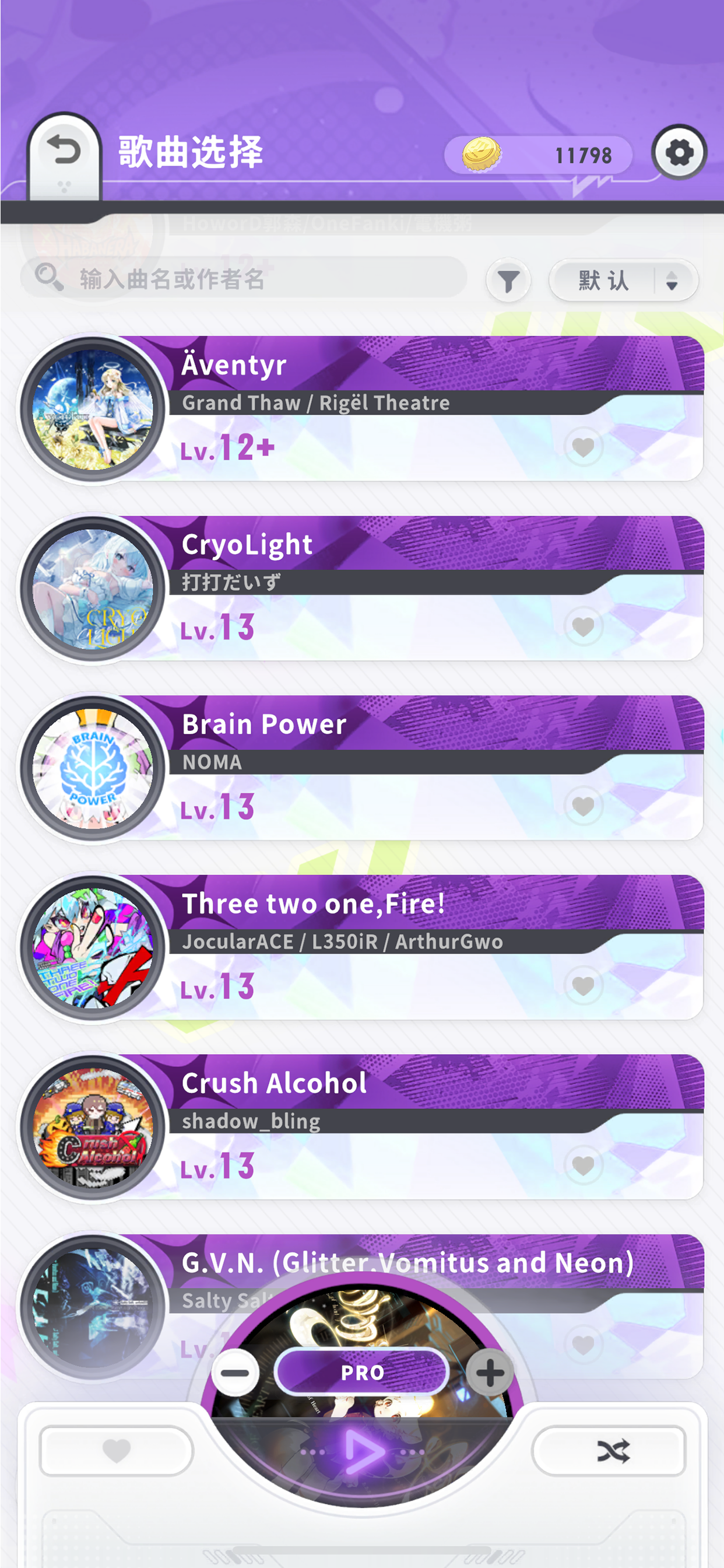Show favorites with the bottom heart button
This screenshot has height=1568, width=724.
click(116, 1451)
